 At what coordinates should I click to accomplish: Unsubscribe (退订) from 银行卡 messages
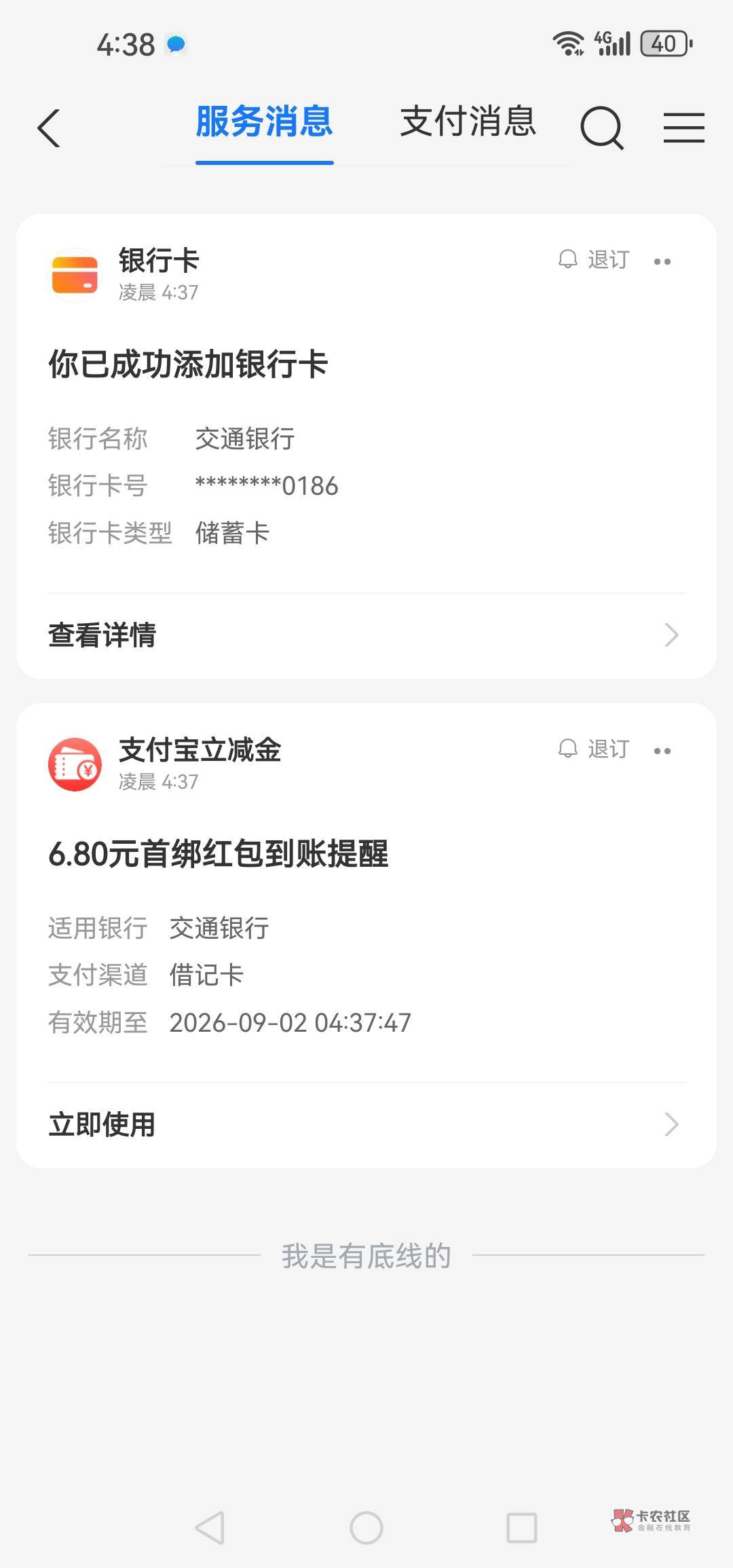coord(594,260)
